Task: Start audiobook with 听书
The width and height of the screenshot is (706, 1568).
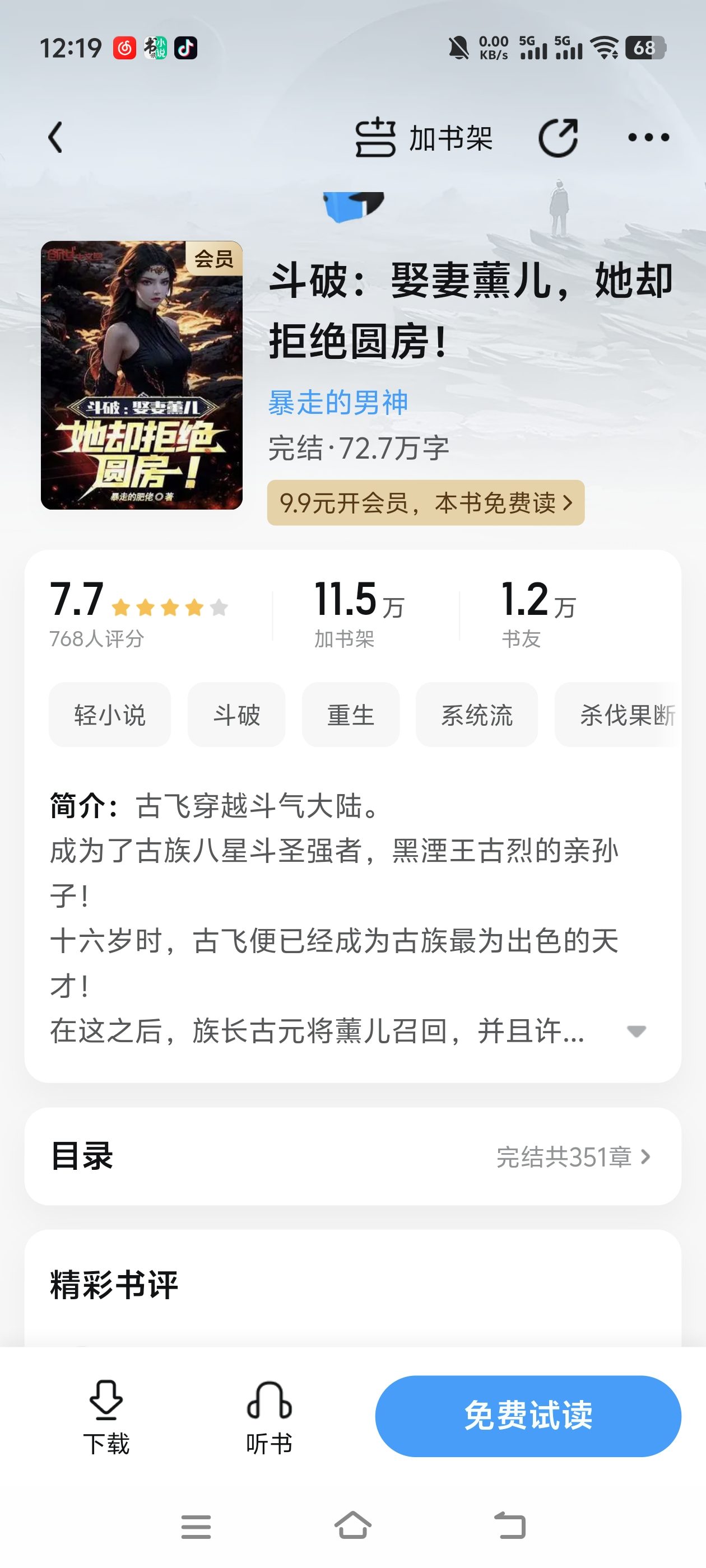Action: 268,1416
